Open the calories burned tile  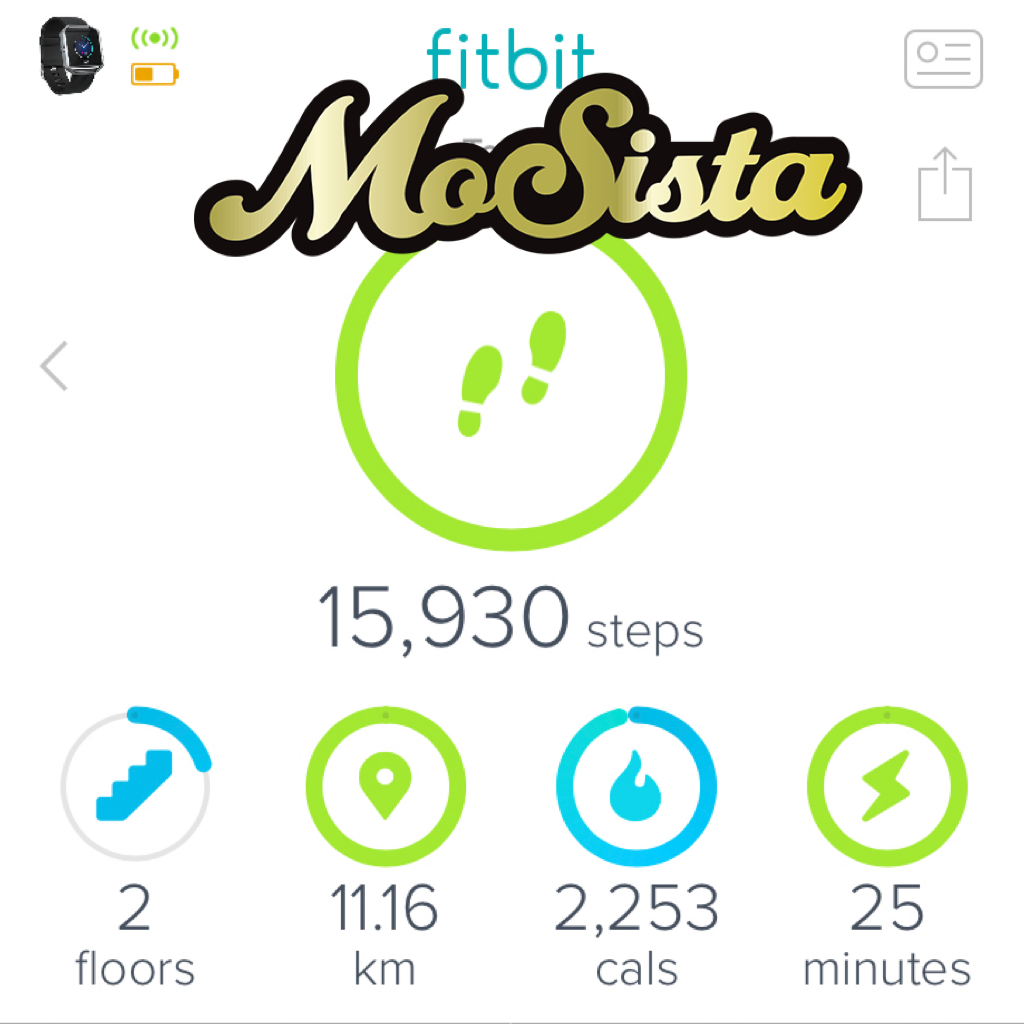pos(636,783)
